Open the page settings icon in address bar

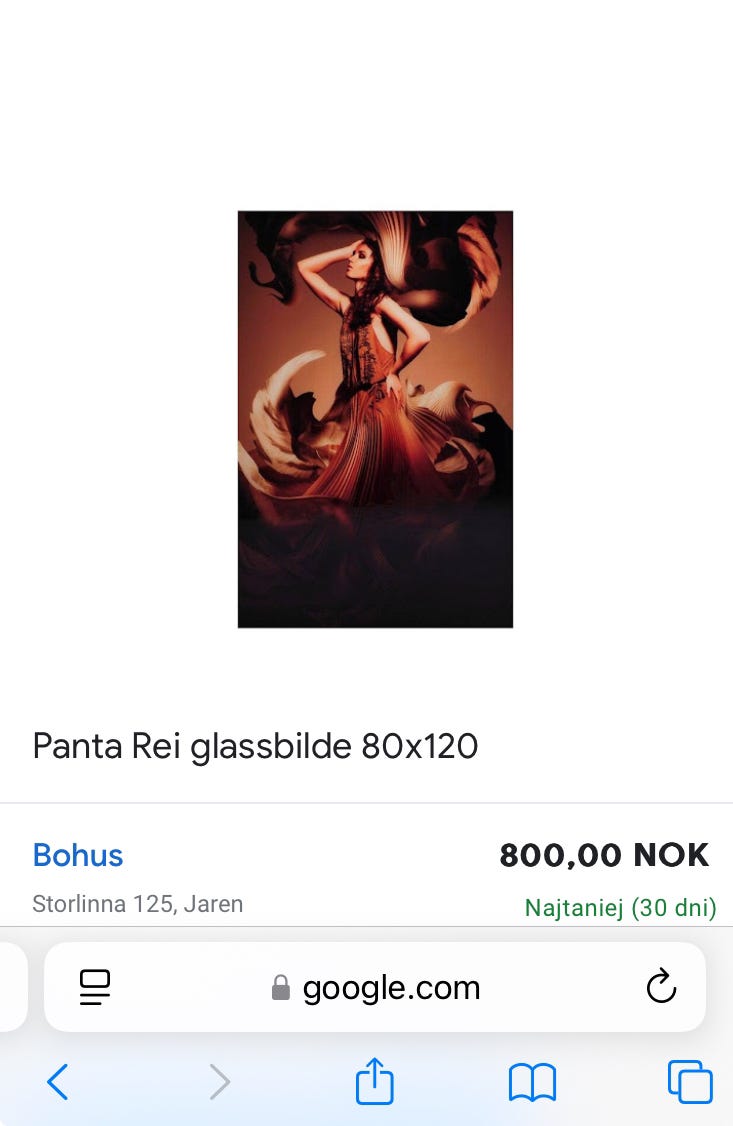click(95, 986)
